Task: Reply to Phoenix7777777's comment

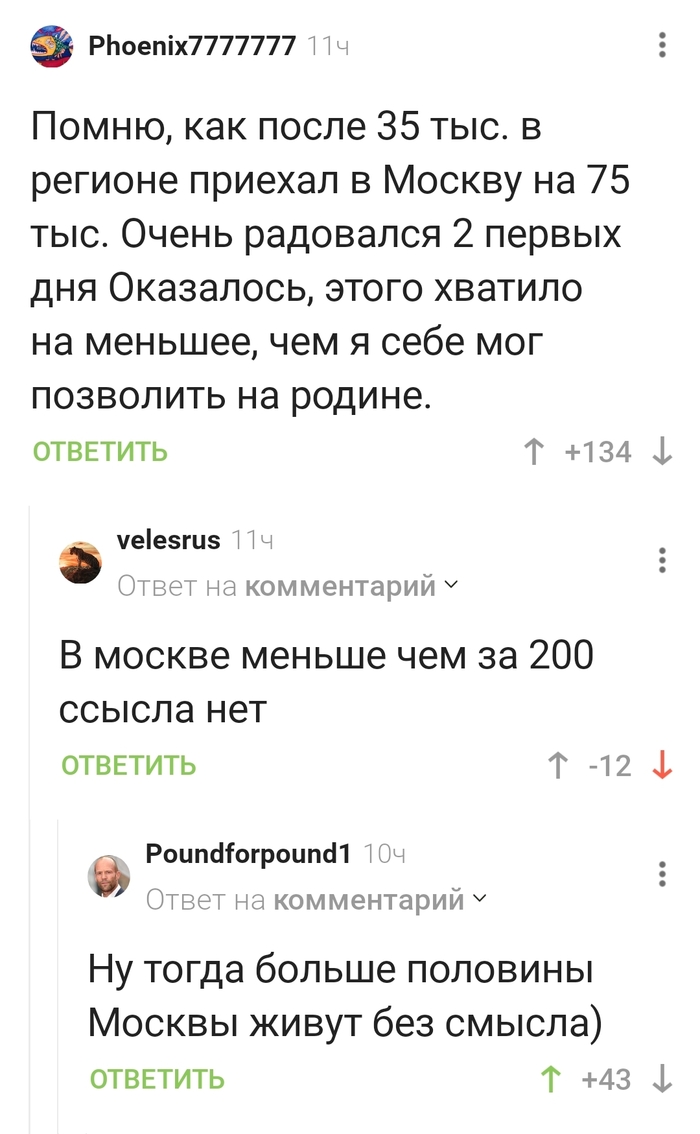Action: 101,452
